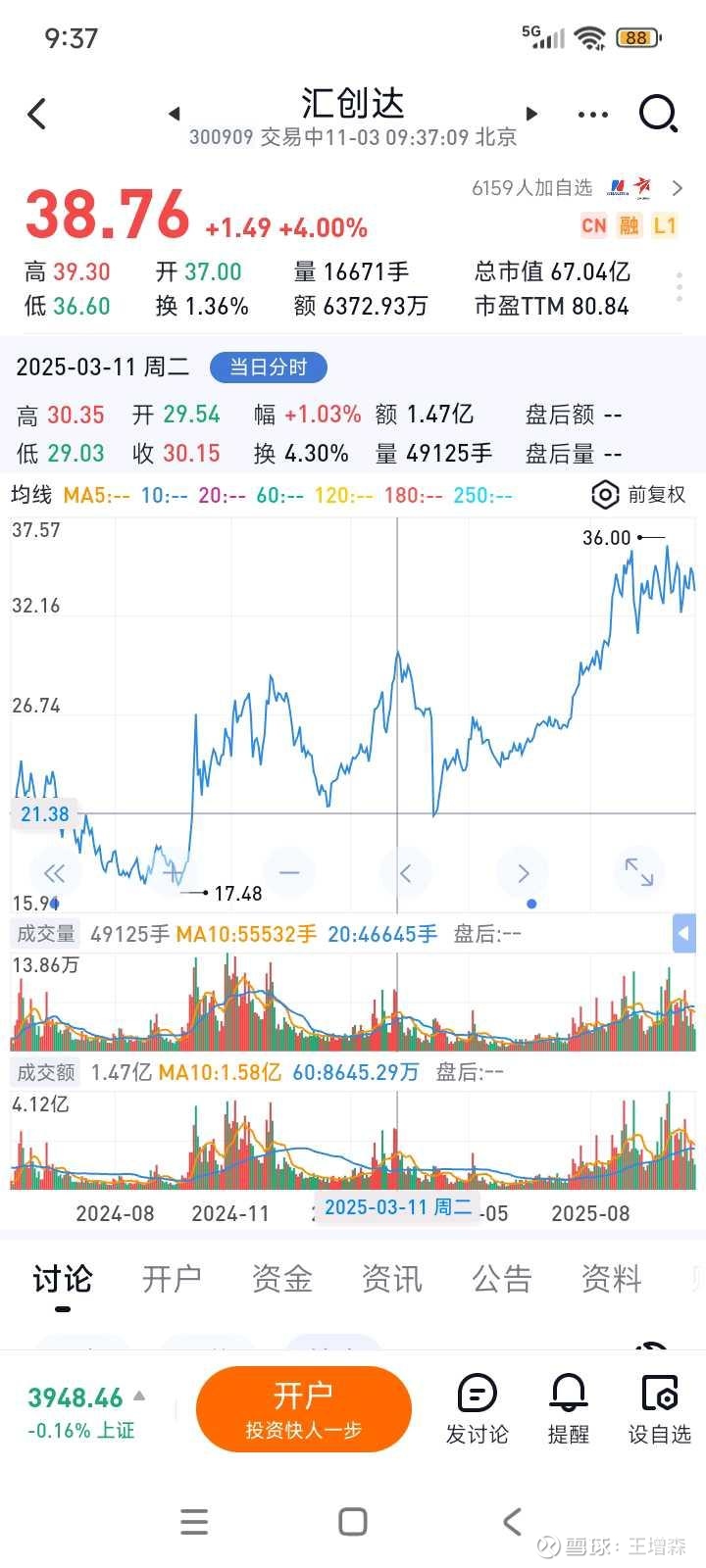Open the 前复权 adjustment setting

click(x=639, y=495)
